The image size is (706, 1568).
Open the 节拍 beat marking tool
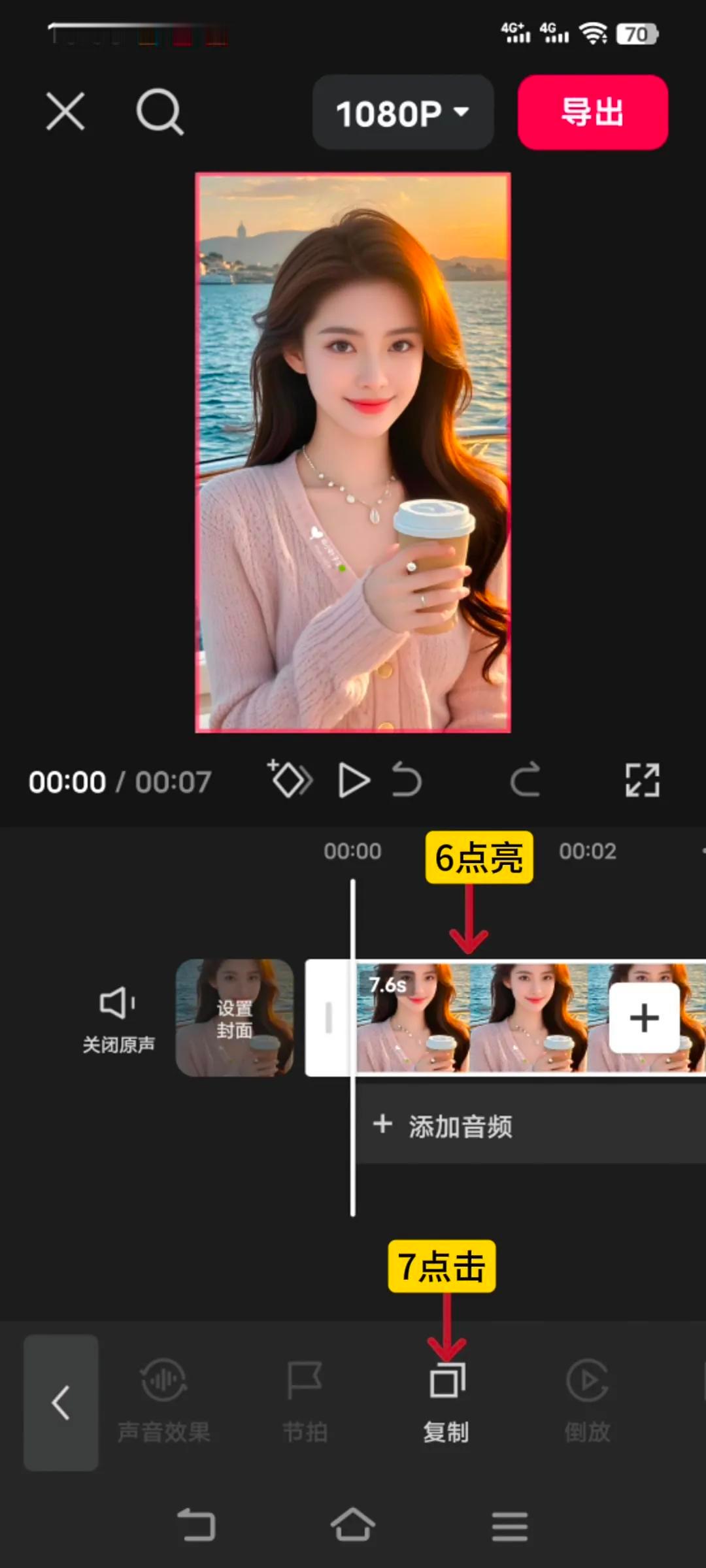[305, 1398]
